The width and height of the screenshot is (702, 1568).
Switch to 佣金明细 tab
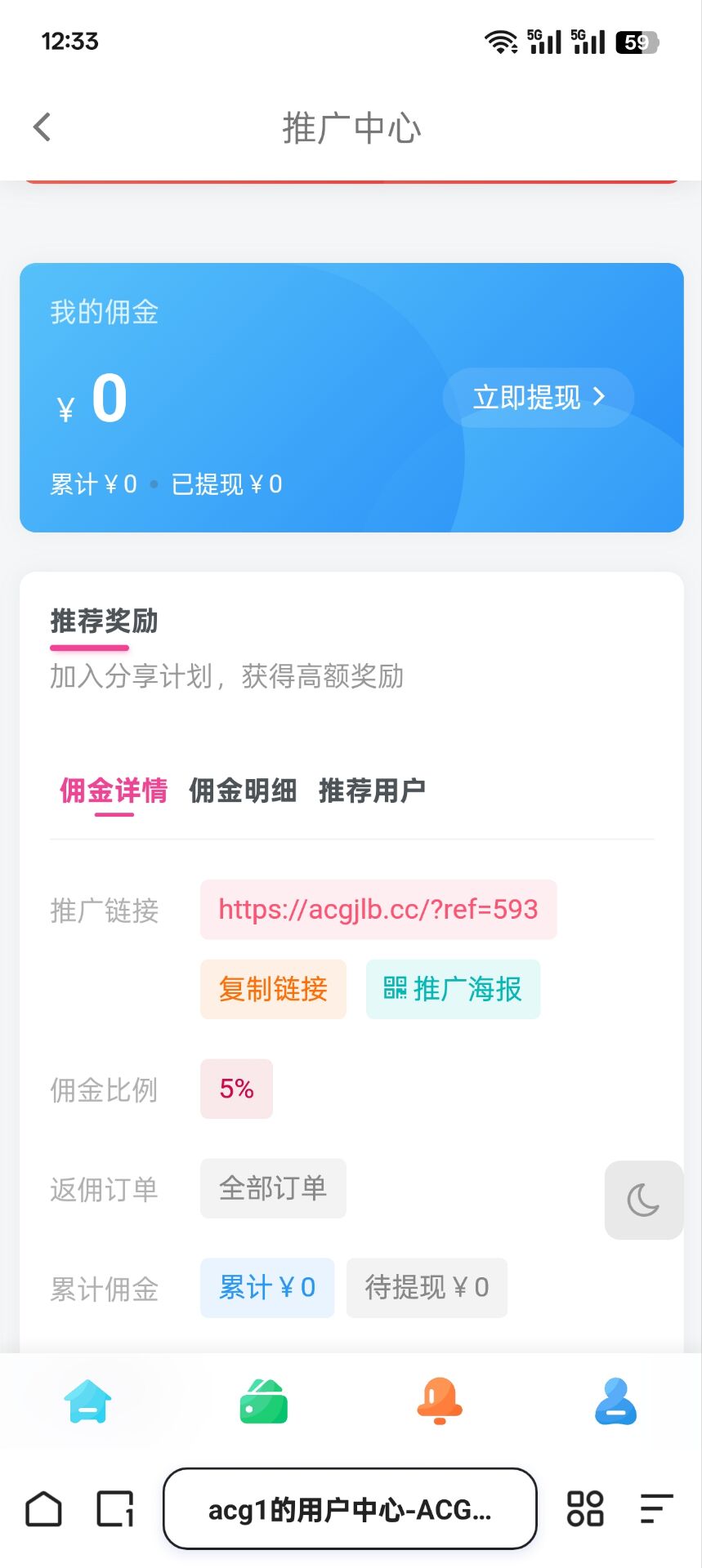243,791
